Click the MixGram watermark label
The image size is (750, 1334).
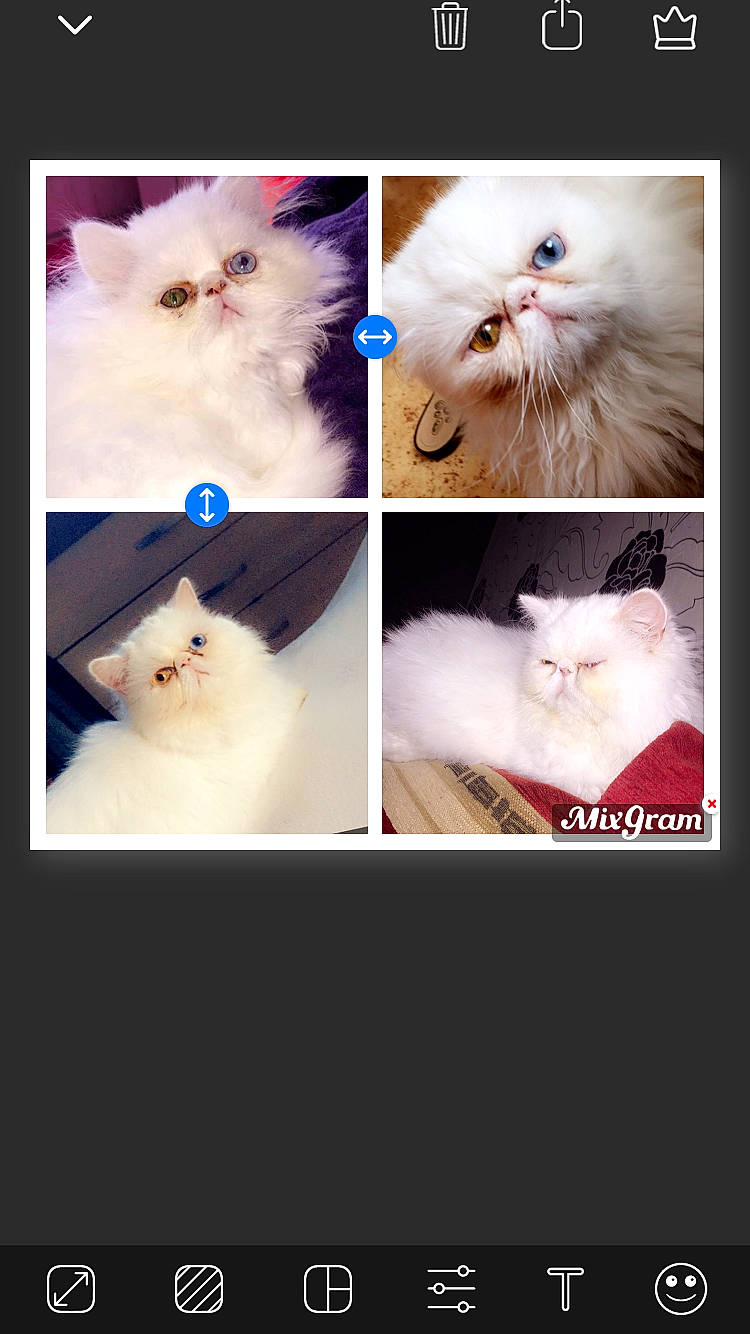pyautogui.click(x=631, y=822)
